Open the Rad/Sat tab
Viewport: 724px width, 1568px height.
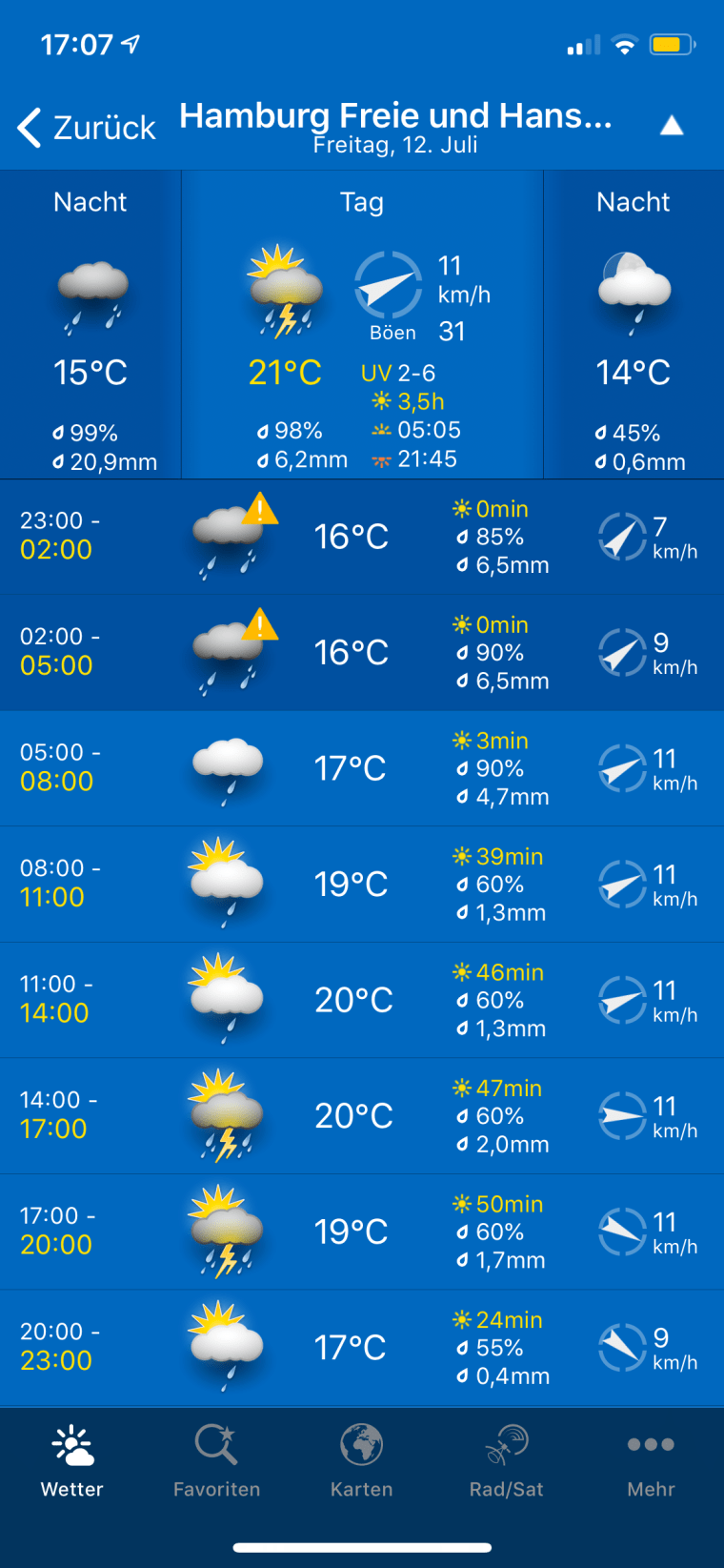[x=506, y=1462]
